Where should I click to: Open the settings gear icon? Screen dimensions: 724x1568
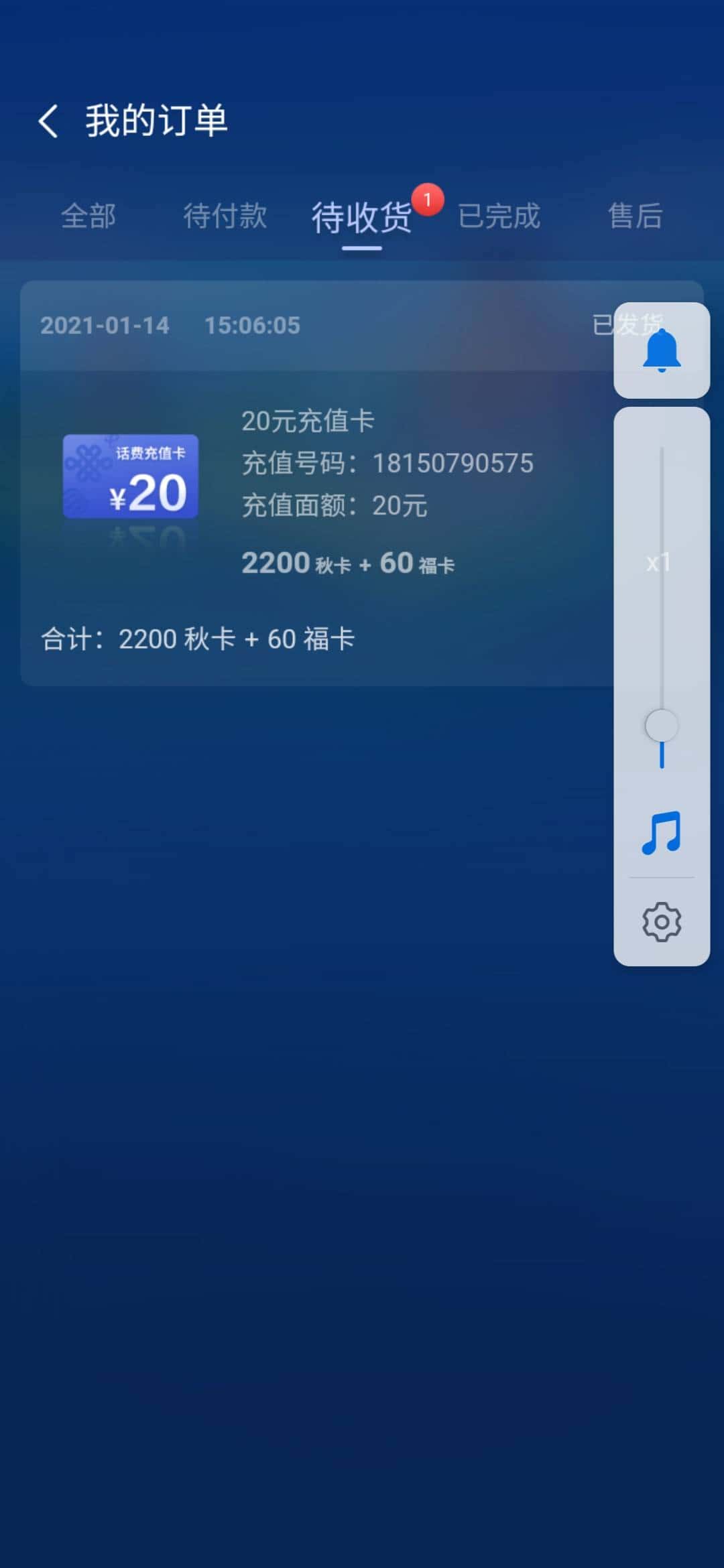[660, 921]
